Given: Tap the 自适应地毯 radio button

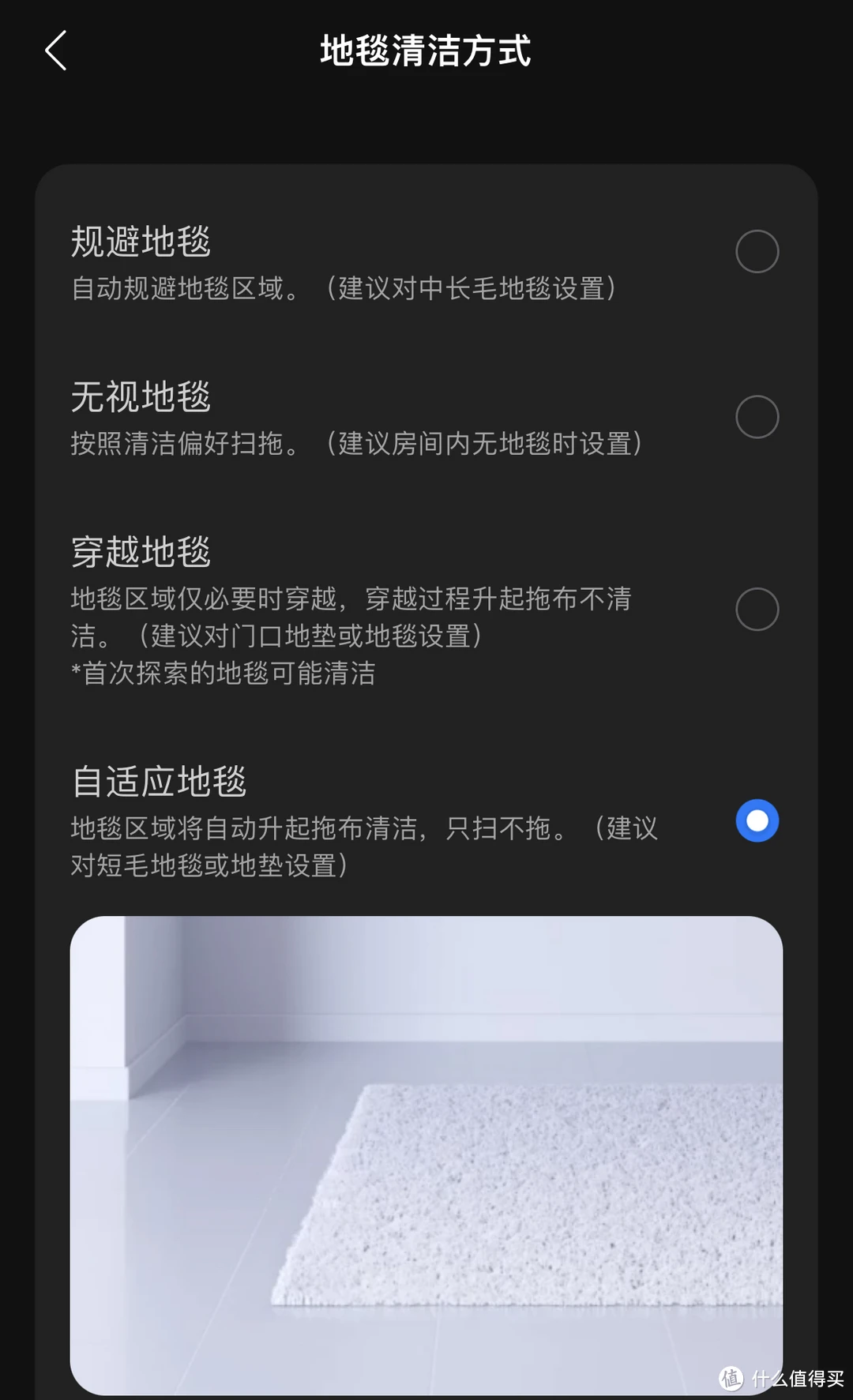Looking at the screenshot, I should click(757, 820).
